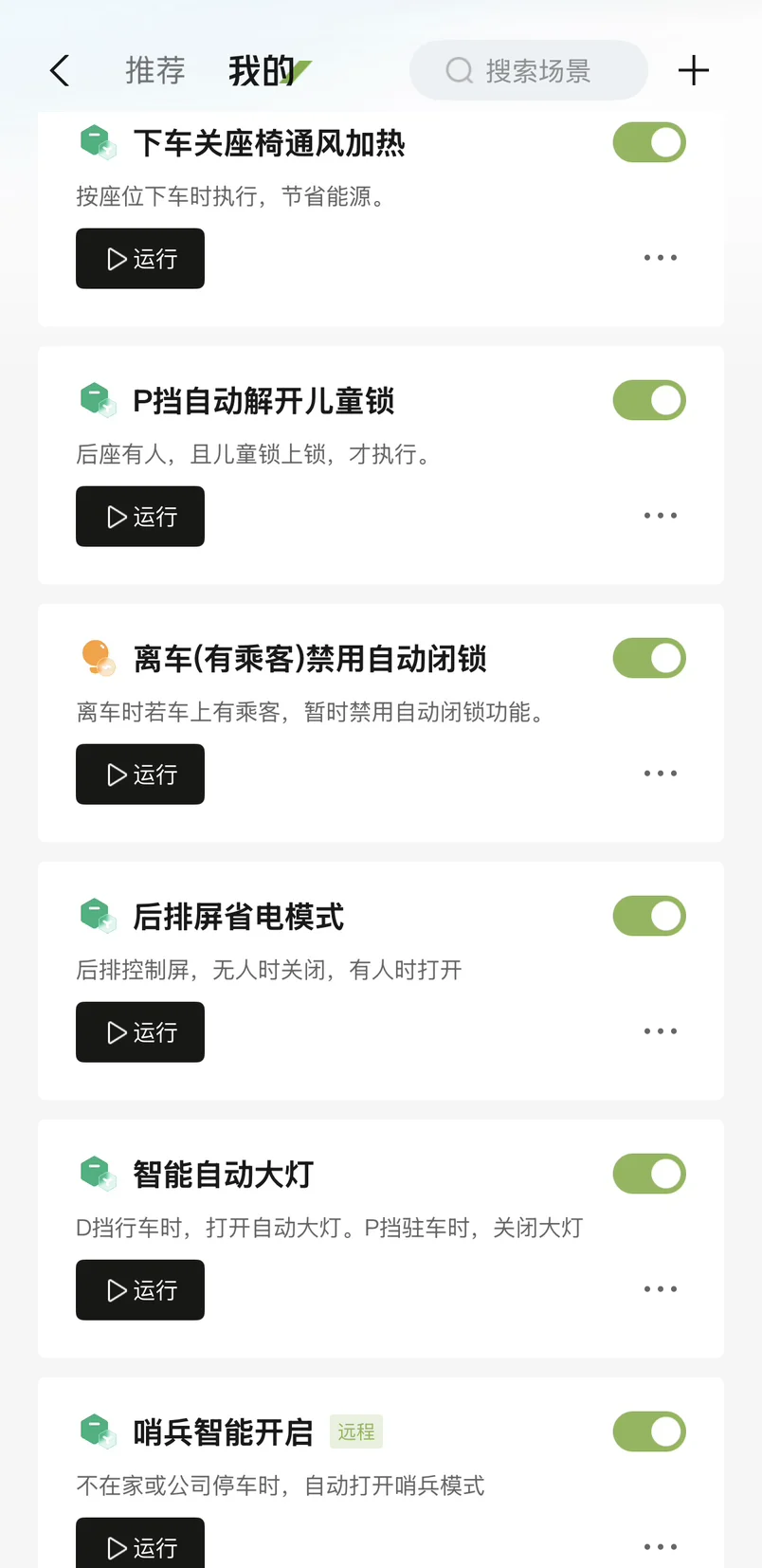The width and height of the screenshot is (762, 1568).
Task: Show the three-dot menu for 离车(有乘客)禁用自动闭锁
Action: (660, 774)
